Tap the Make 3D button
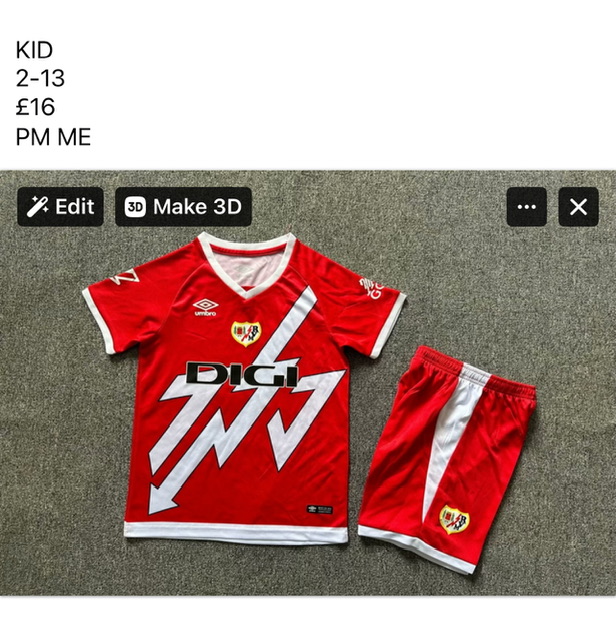616x640 pixels. tap(183, 207)
